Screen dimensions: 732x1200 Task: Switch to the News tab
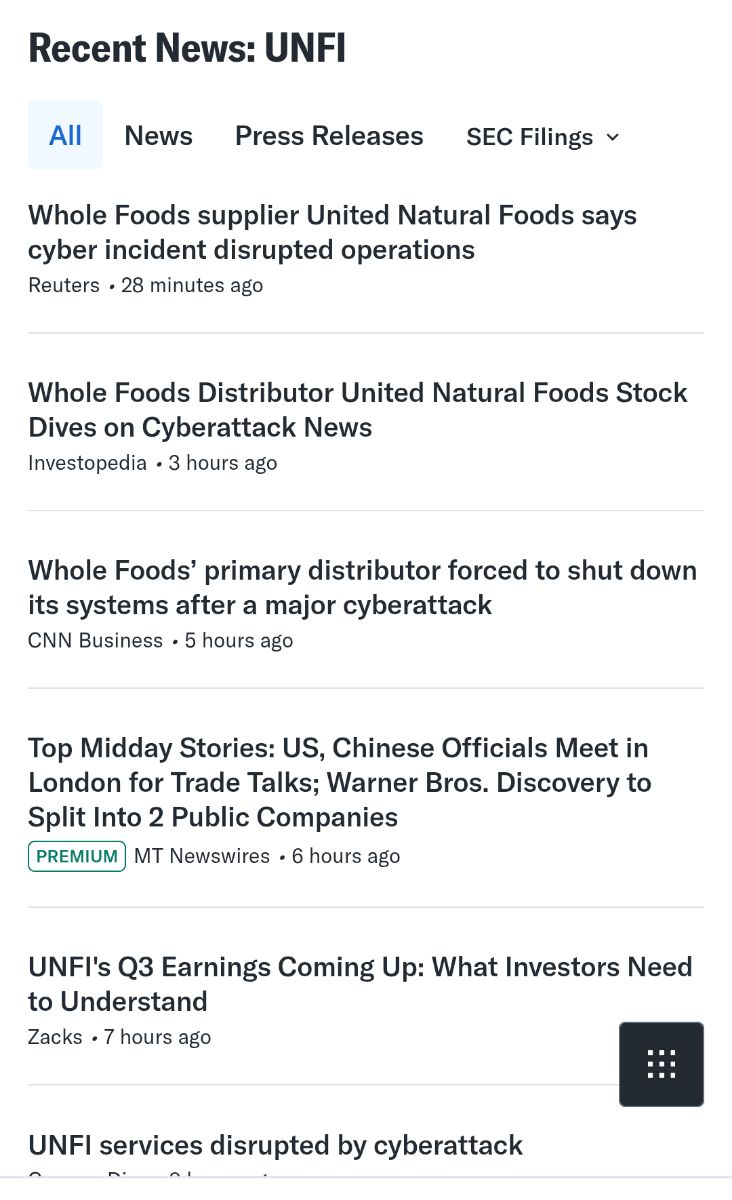(158, 136)
